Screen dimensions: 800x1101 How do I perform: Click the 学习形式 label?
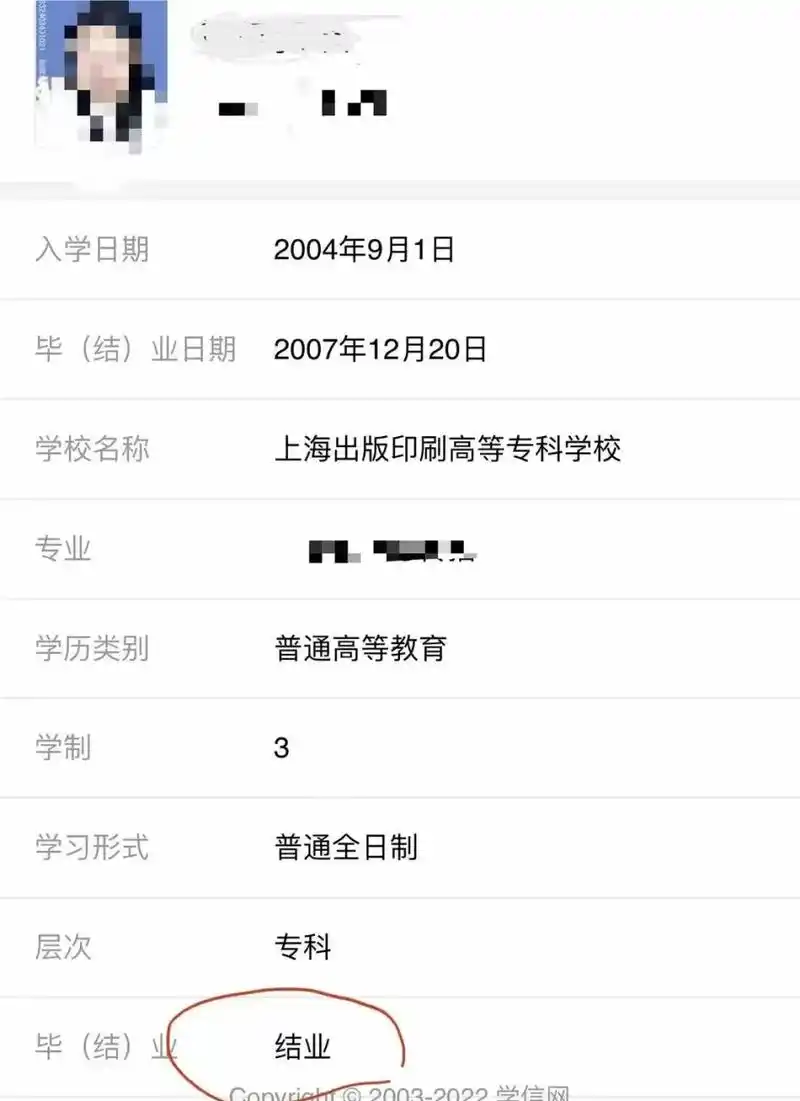pos(93,849)
